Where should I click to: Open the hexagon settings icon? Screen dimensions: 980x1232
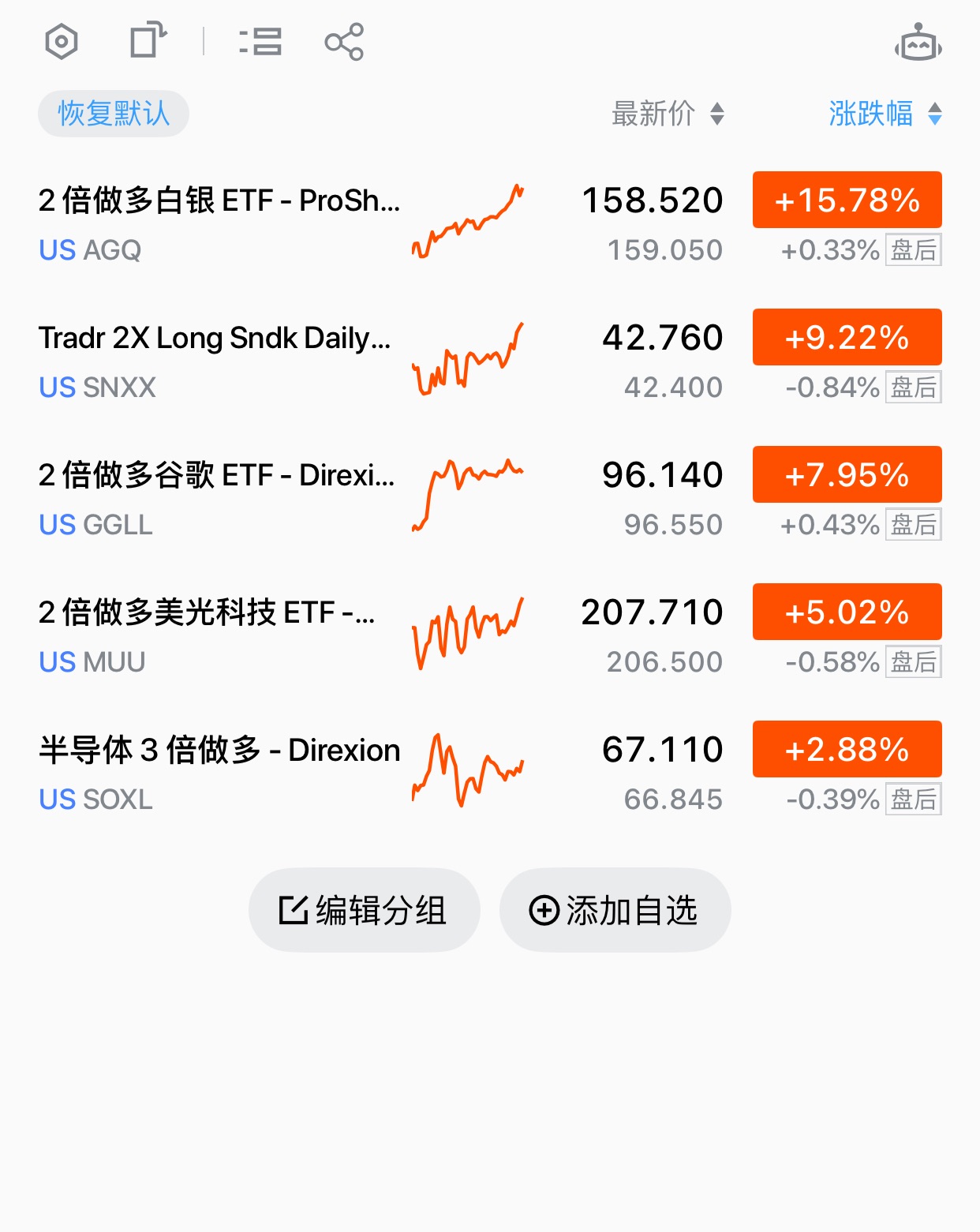62,42
